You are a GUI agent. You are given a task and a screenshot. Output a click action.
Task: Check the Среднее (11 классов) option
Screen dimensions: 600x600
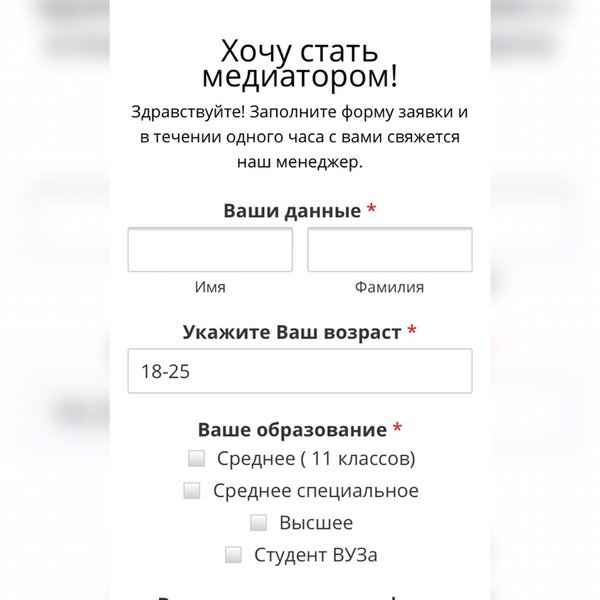(x=196, y=459)
